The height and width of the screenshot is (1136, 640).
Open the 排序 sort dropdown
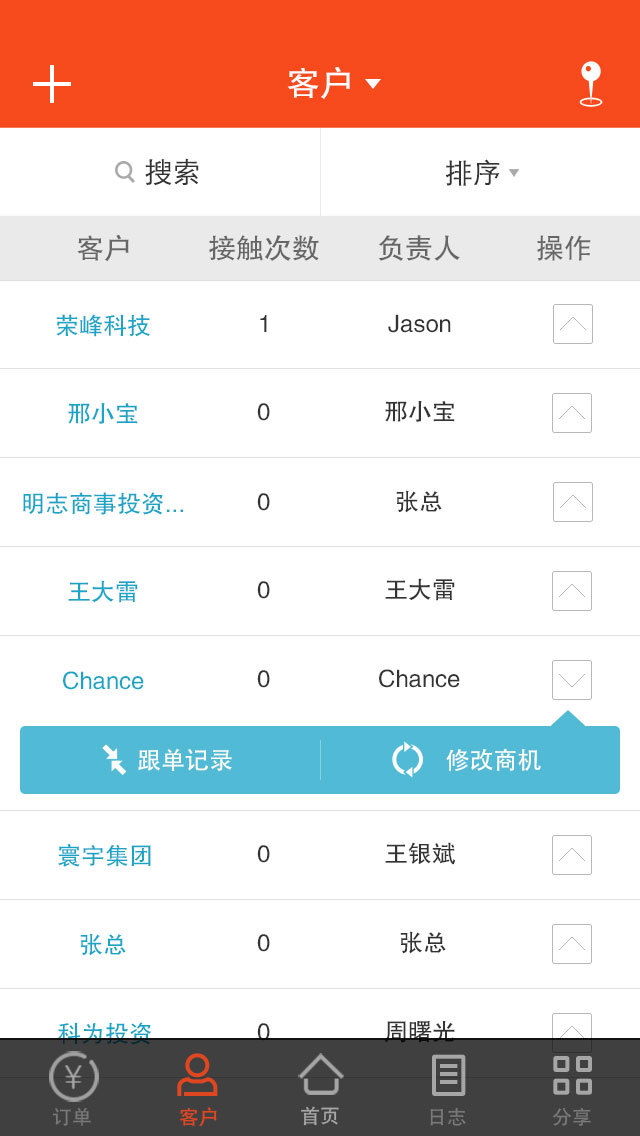481,172
